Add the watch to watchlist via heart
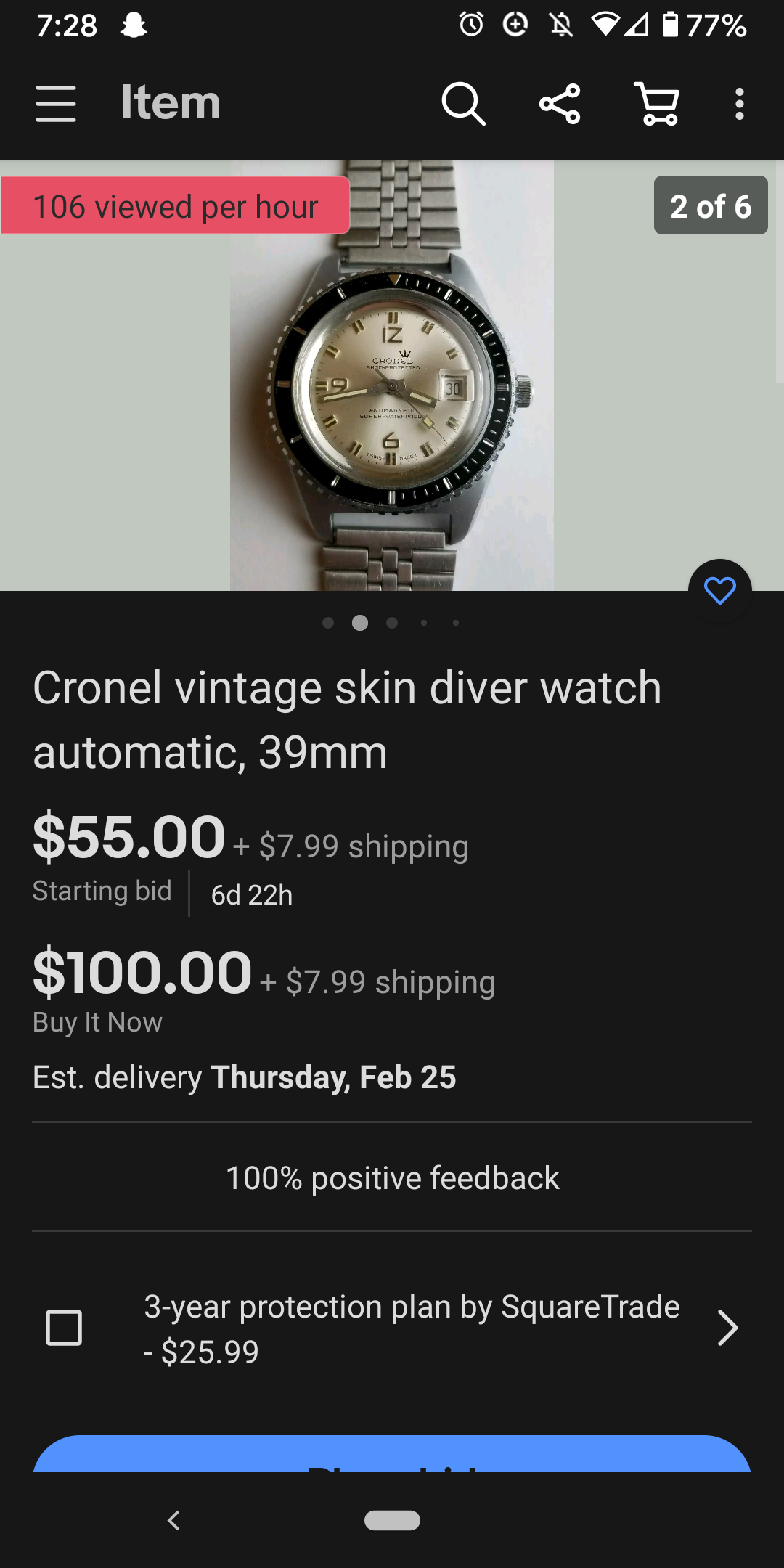This screenshot has width=784, height=1568. 719,591
